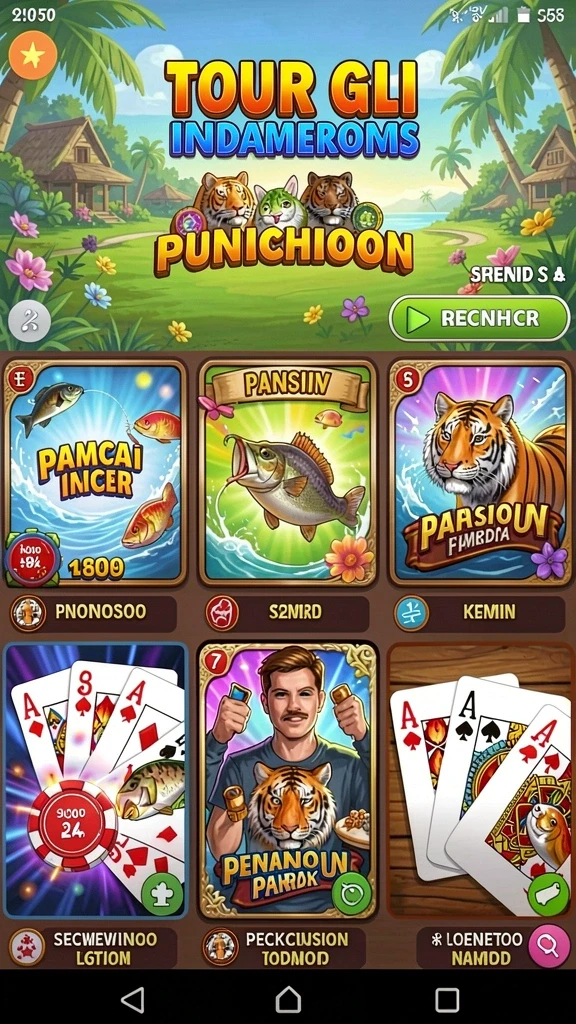
Task: Open the PENANOUN man with tiger shirt card
Action: click(287, 780)
